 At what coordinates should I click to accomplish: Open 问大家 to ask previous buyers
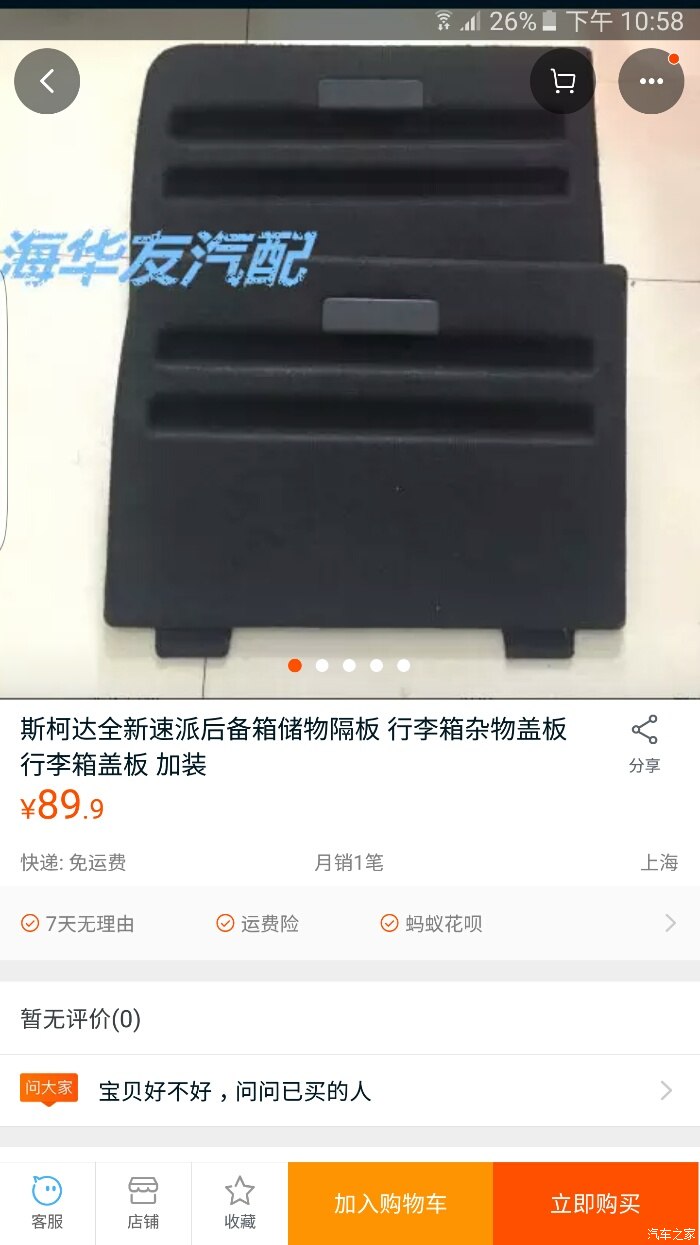pos(350,1091)
